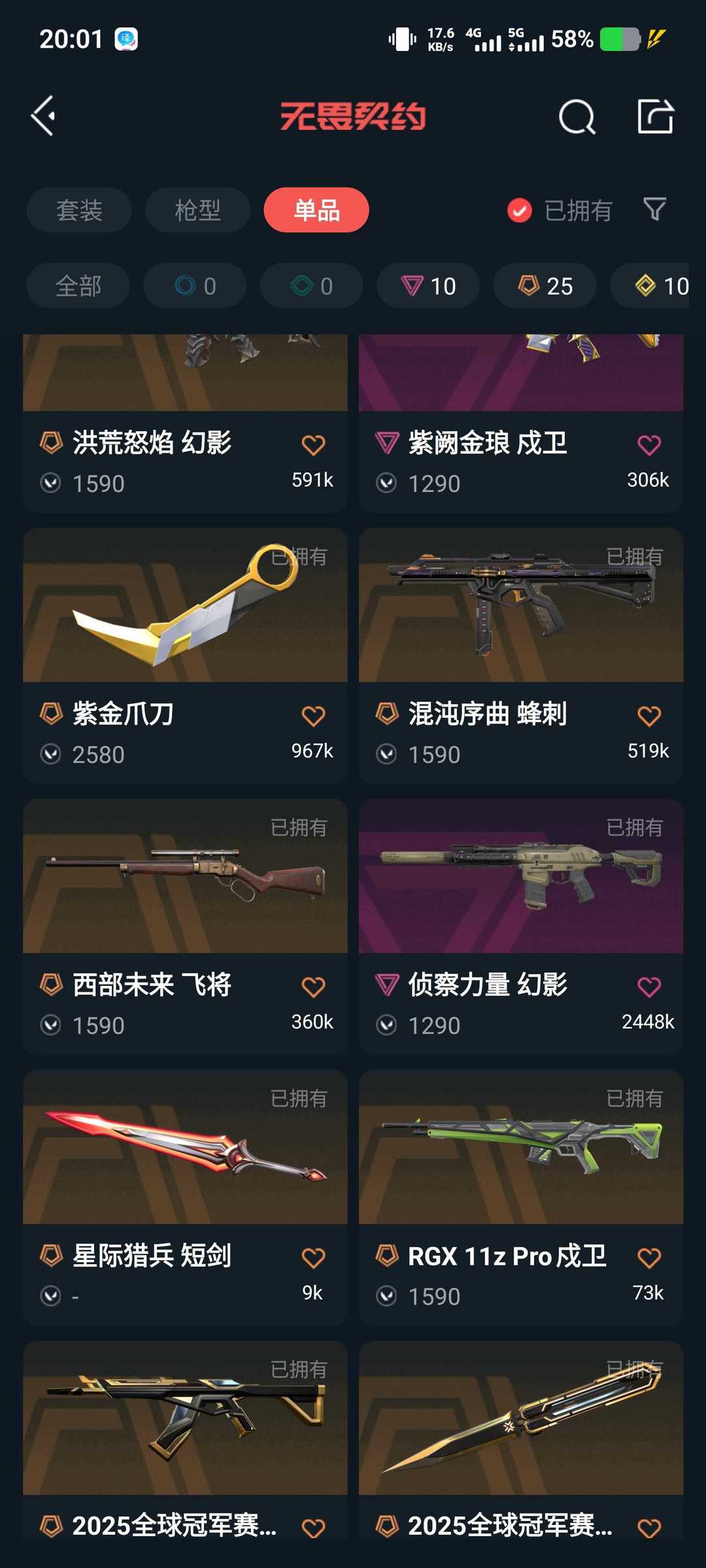Open the search icon in the header

point(577,118)
